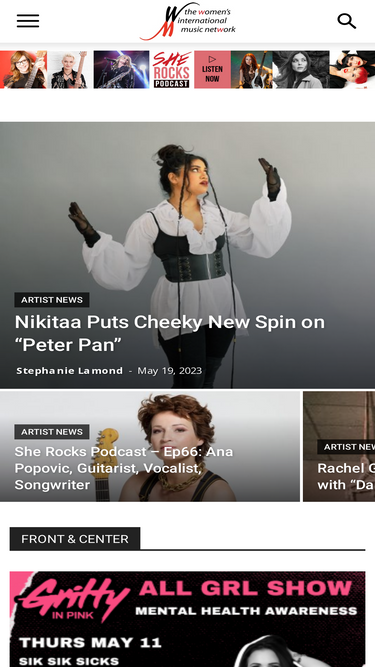View author Stephanie Lamond's page
This screenshot has height=667, width=375.
pos(69,371)
